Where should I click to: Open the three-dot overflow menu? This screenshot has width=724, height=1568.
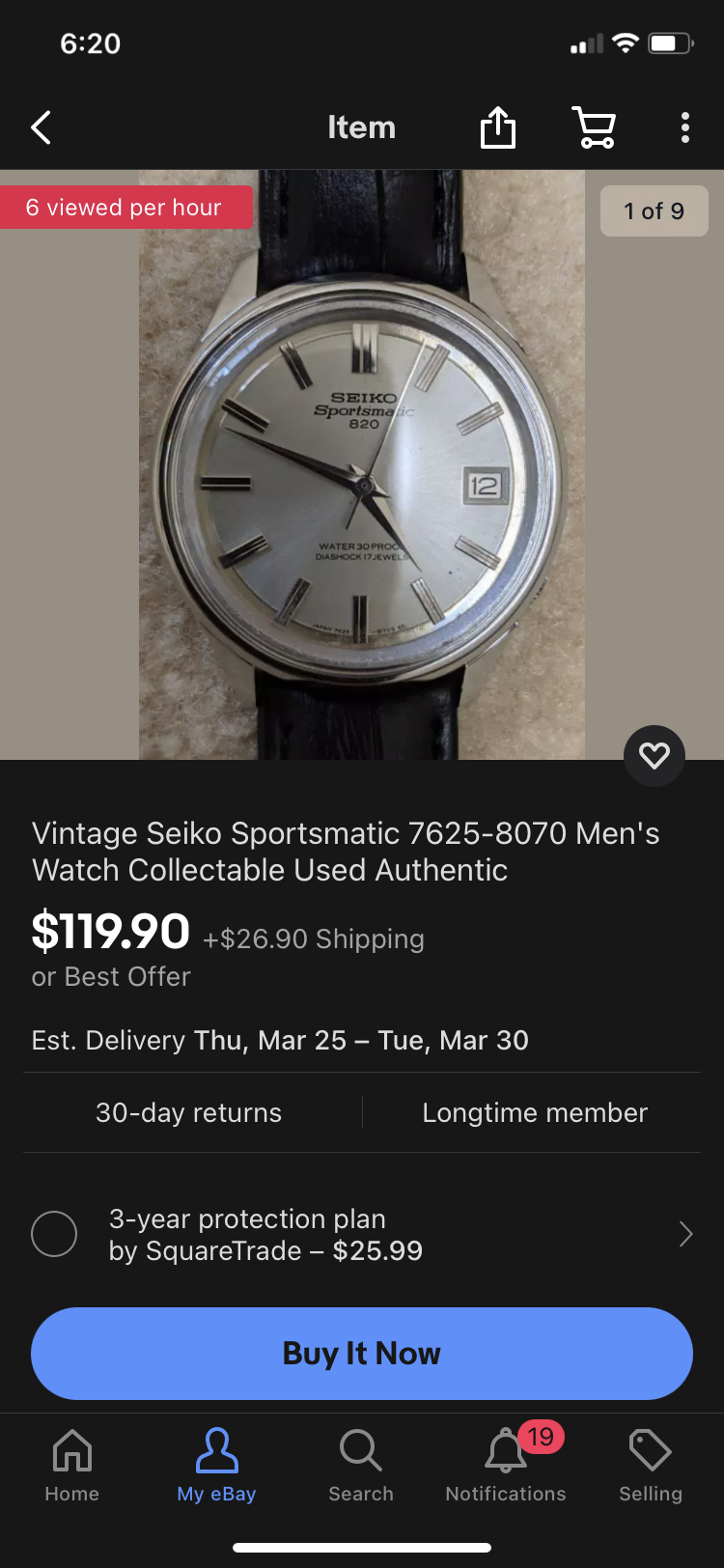pyautogui.click(x=684, y=127)
